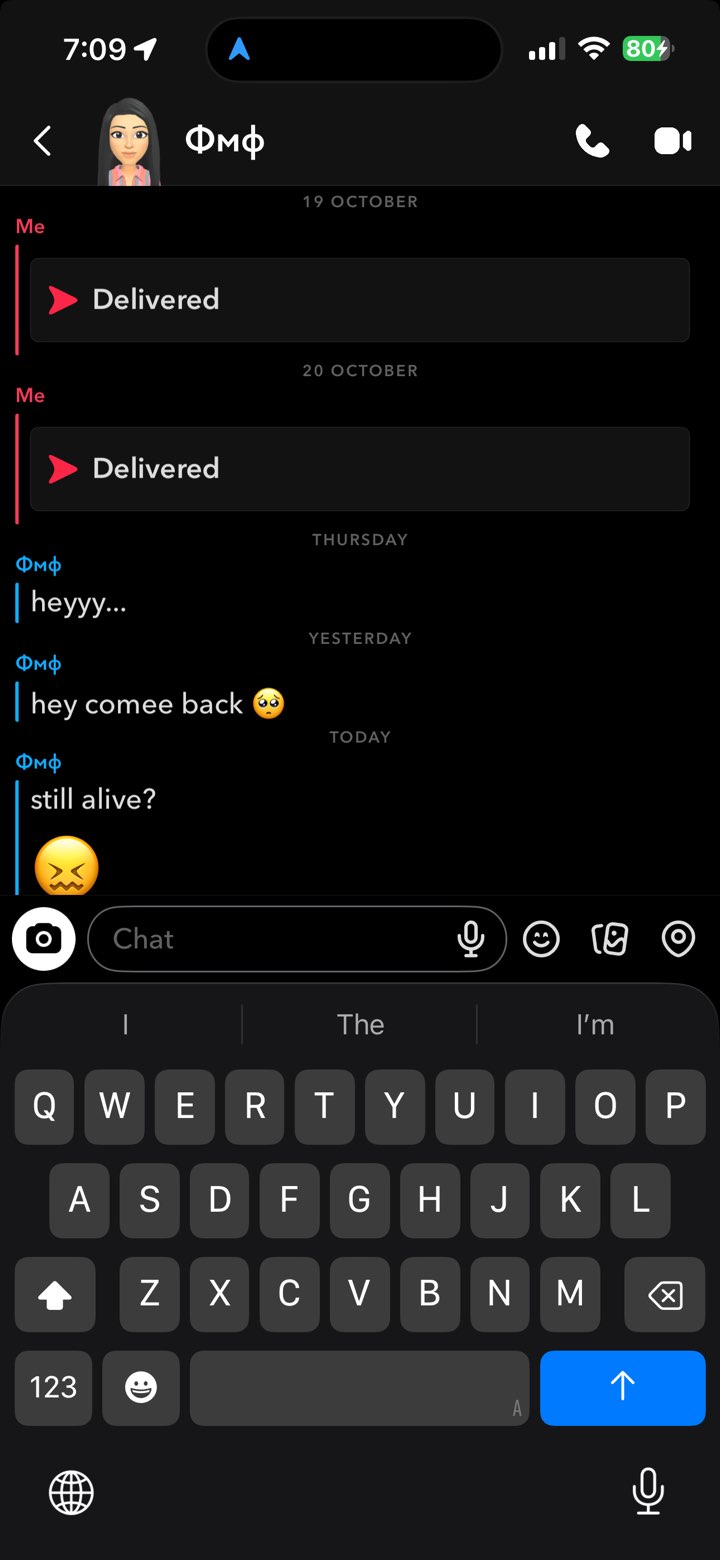Share location with the pin icon
Viewport: 720px width, 1560px height.
(678, 939)
